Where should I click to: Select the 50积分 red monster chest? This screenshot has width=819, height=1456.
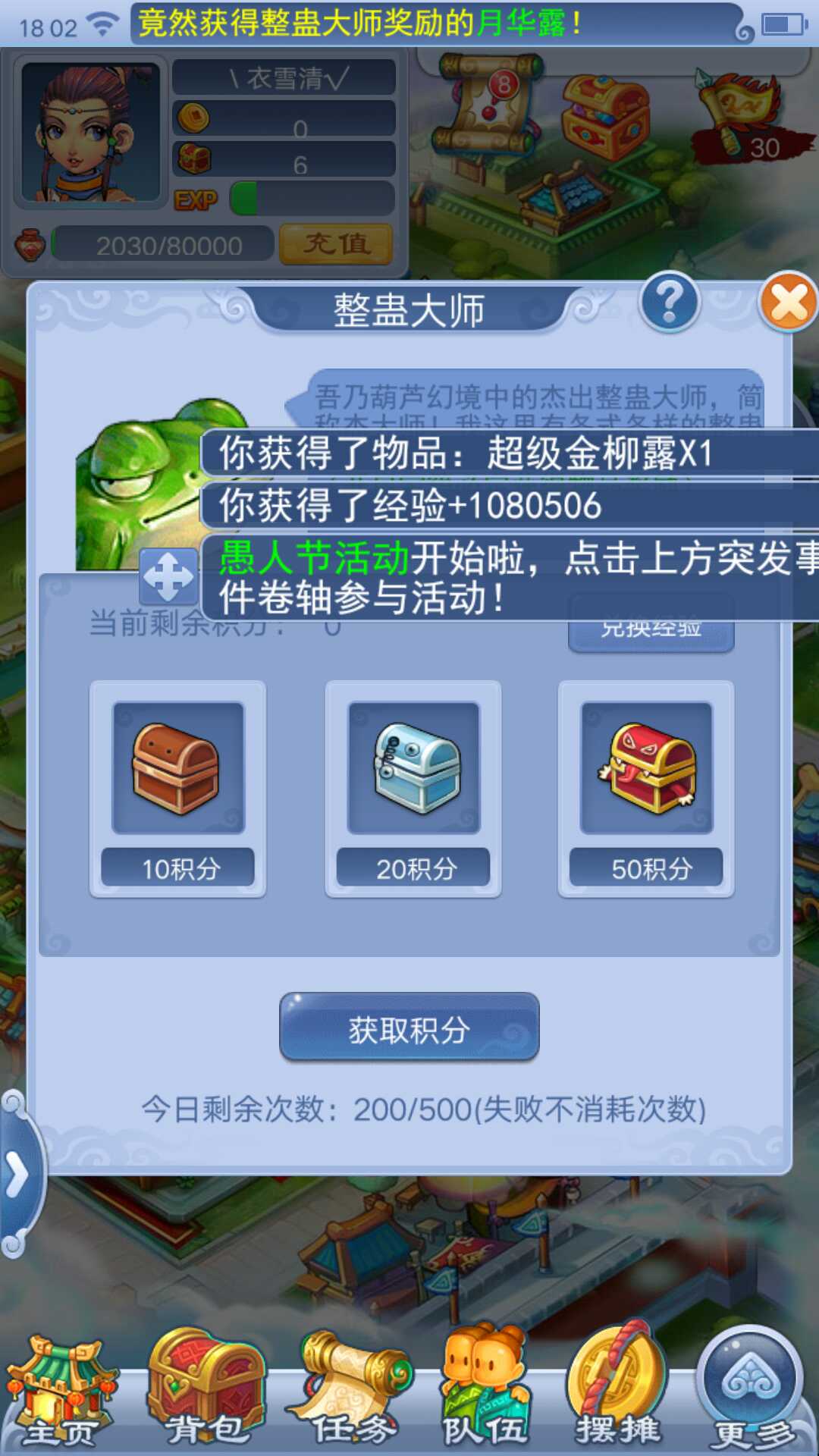pyautogui.click(x=646, y=767)
